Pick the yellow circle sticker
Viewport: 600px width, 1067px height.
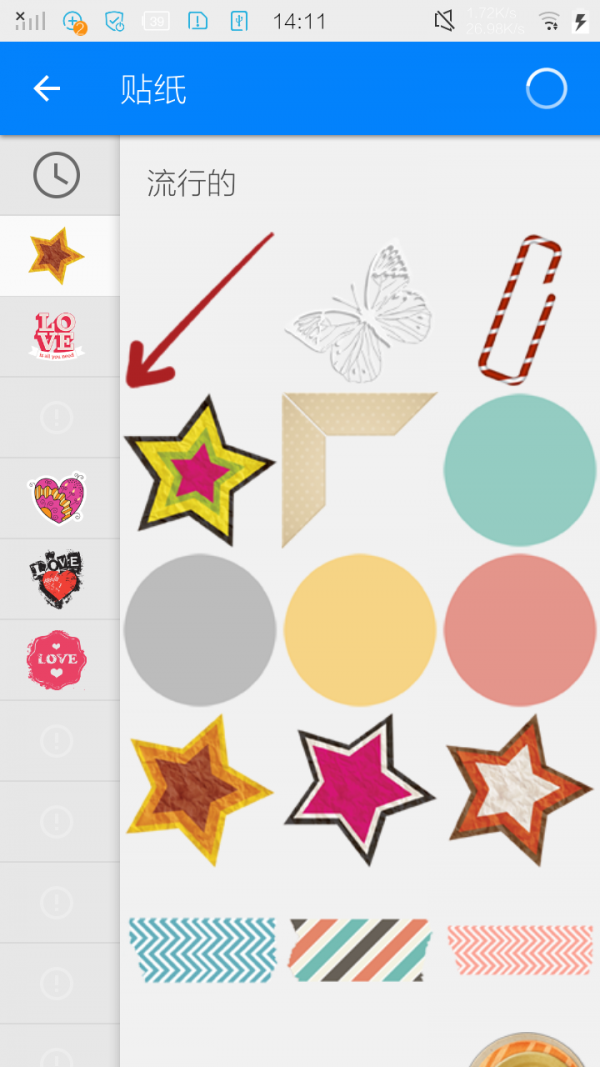point(359,630)
